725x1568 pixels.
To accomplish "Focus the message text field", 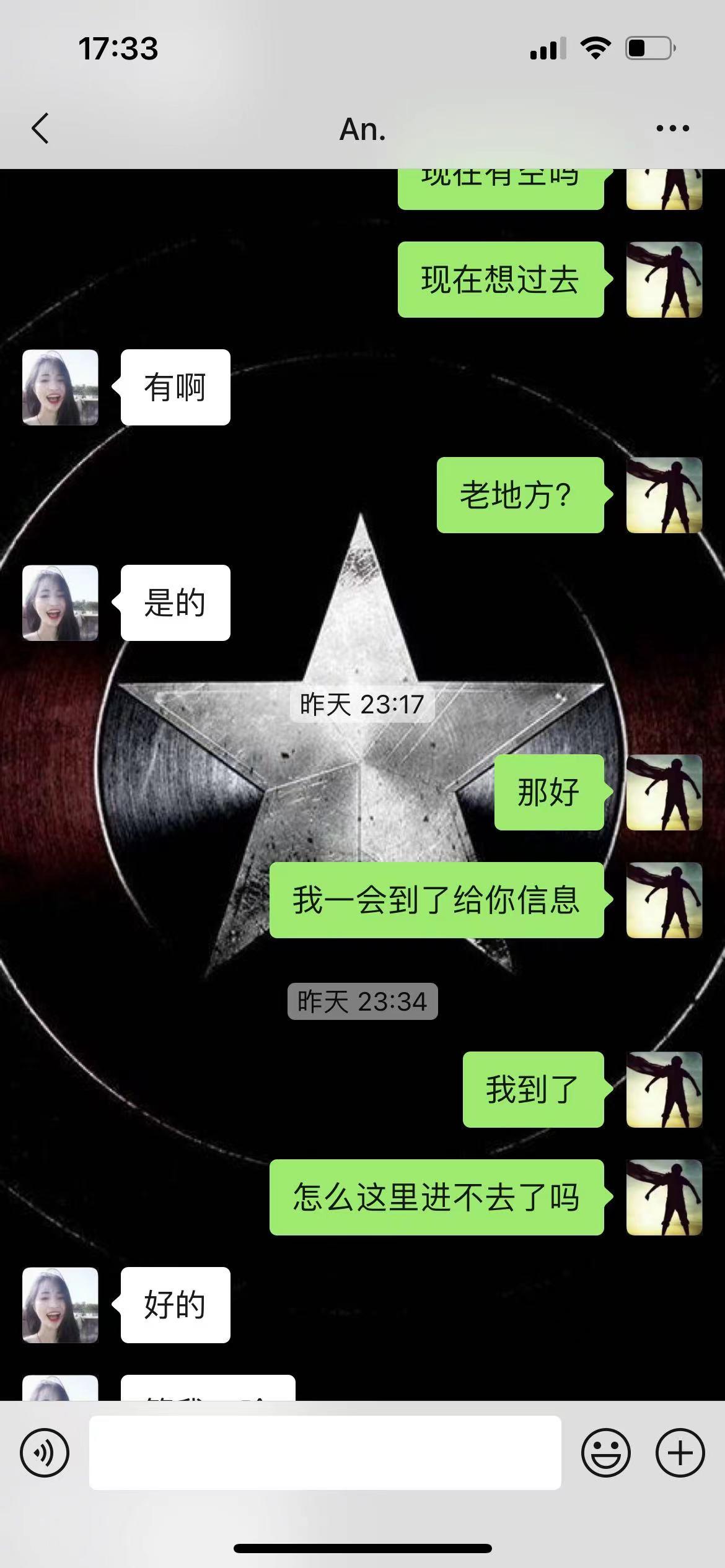I will 325,1452.
